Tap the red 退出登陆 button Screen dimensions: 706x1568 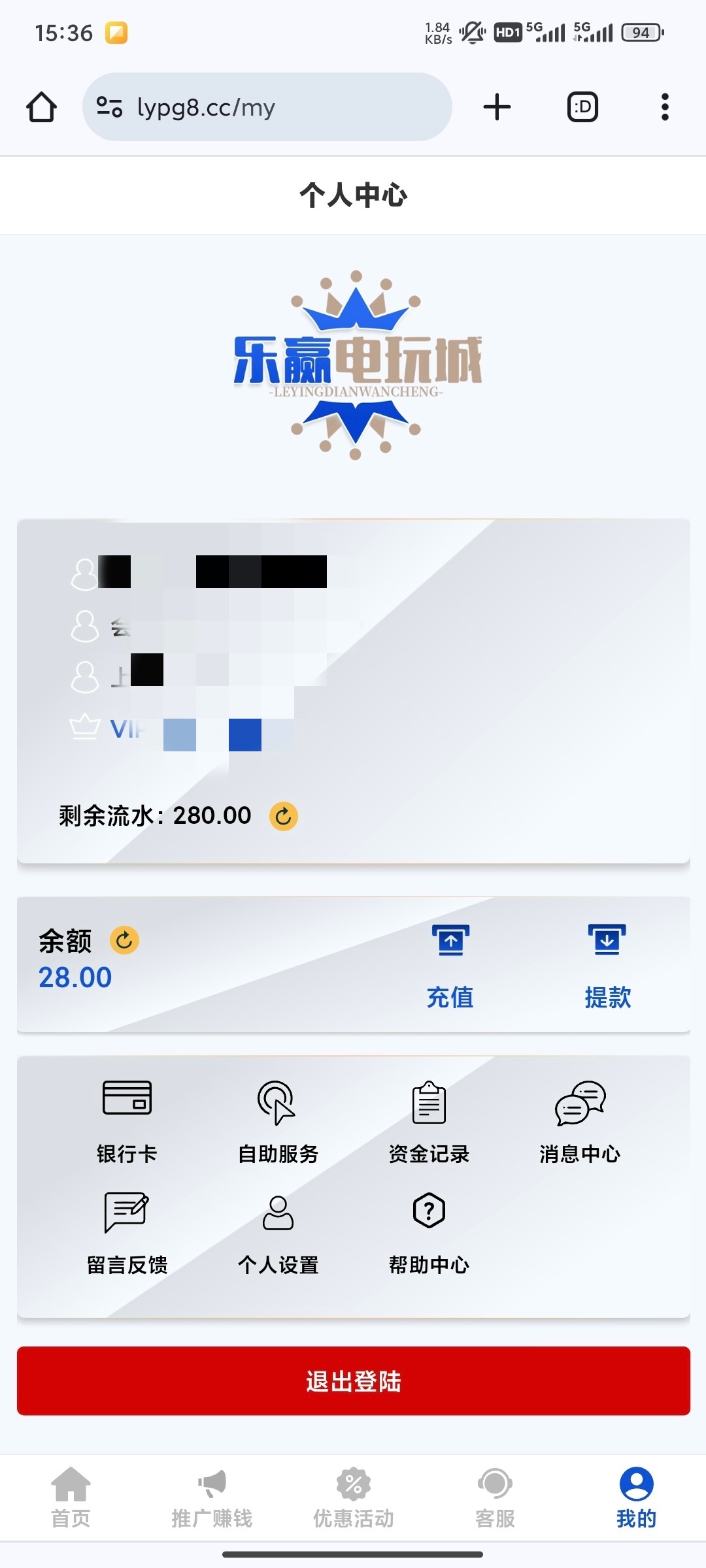(x=353, y=1381)
